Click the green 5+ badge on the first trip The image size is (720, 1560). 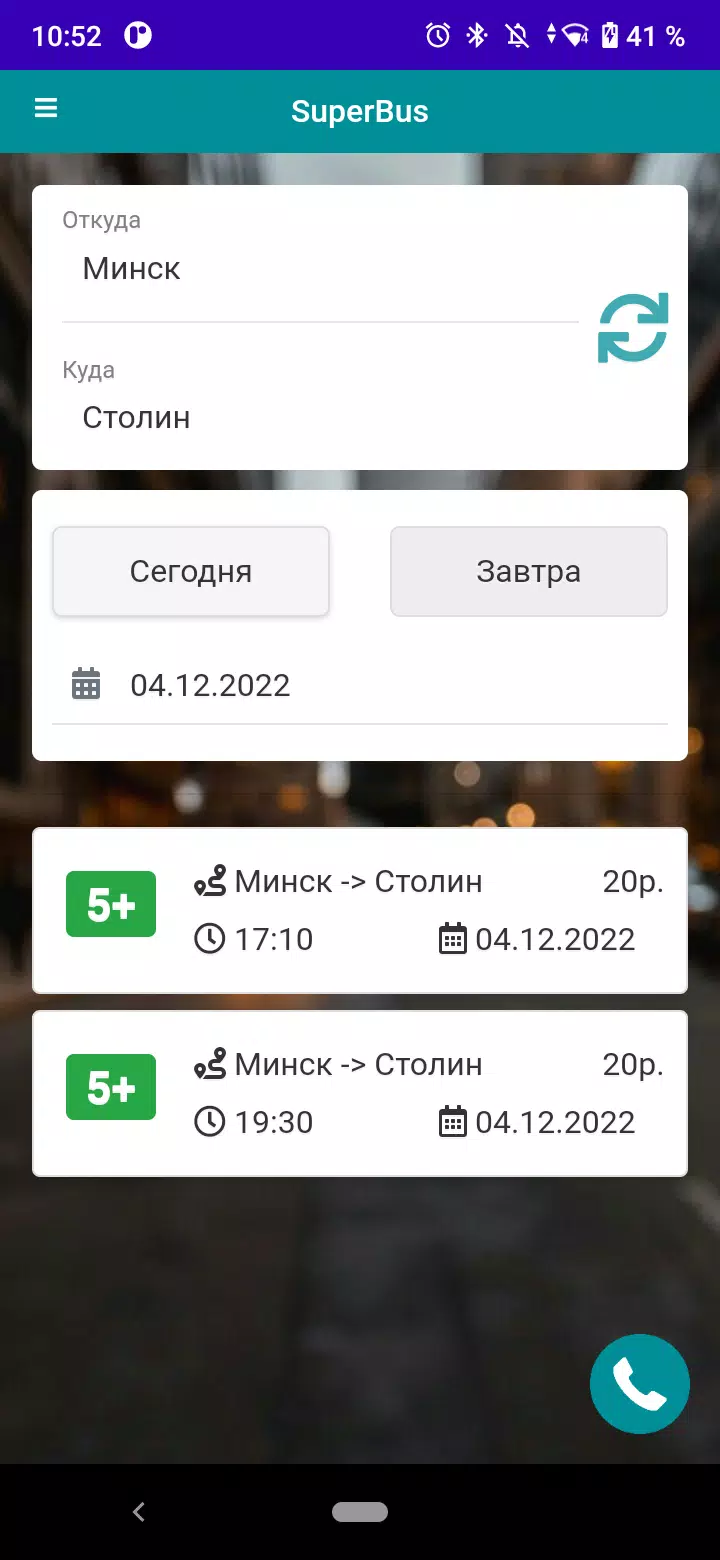point(110,904)
